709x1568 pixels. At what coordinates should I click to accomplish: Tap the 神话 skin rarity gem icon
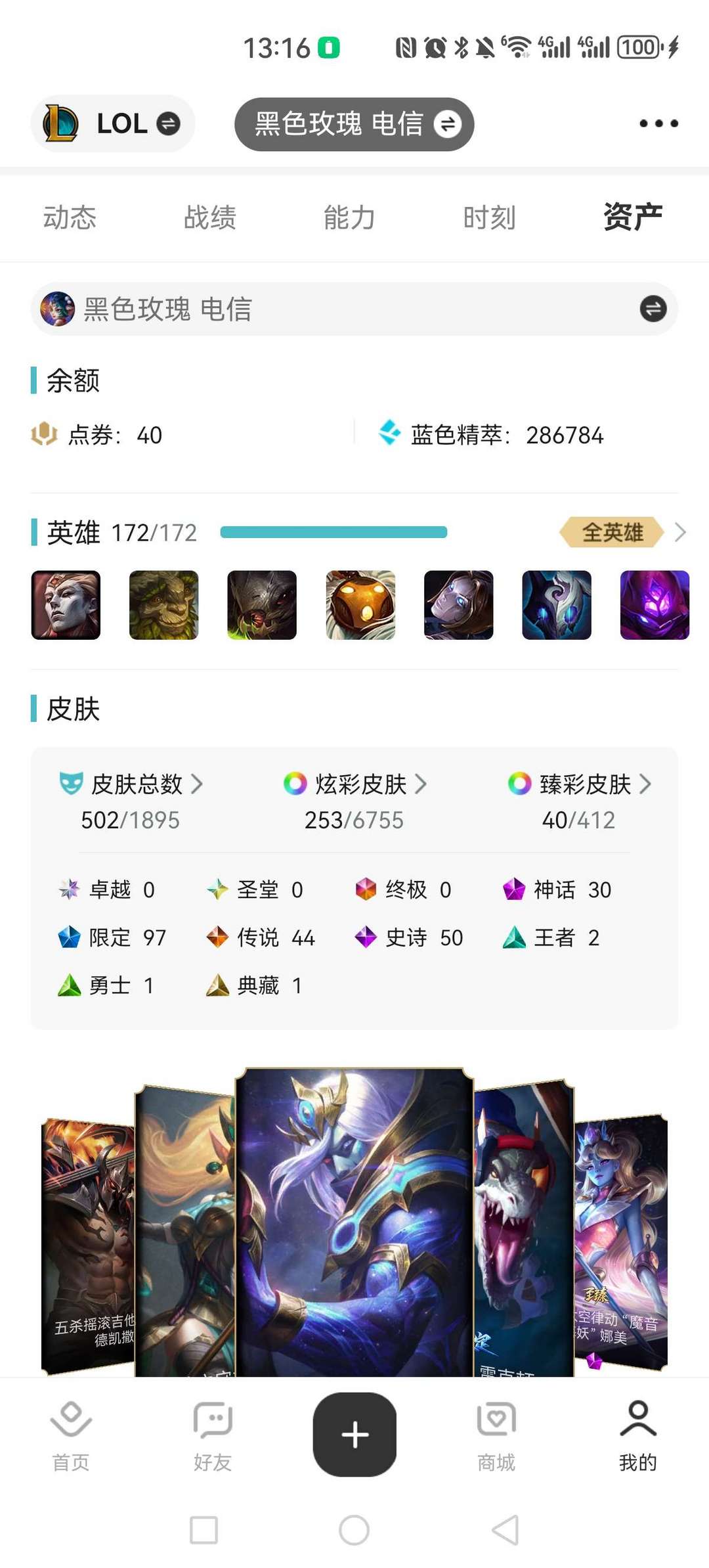pyautogui.click(x=515, y=889)
